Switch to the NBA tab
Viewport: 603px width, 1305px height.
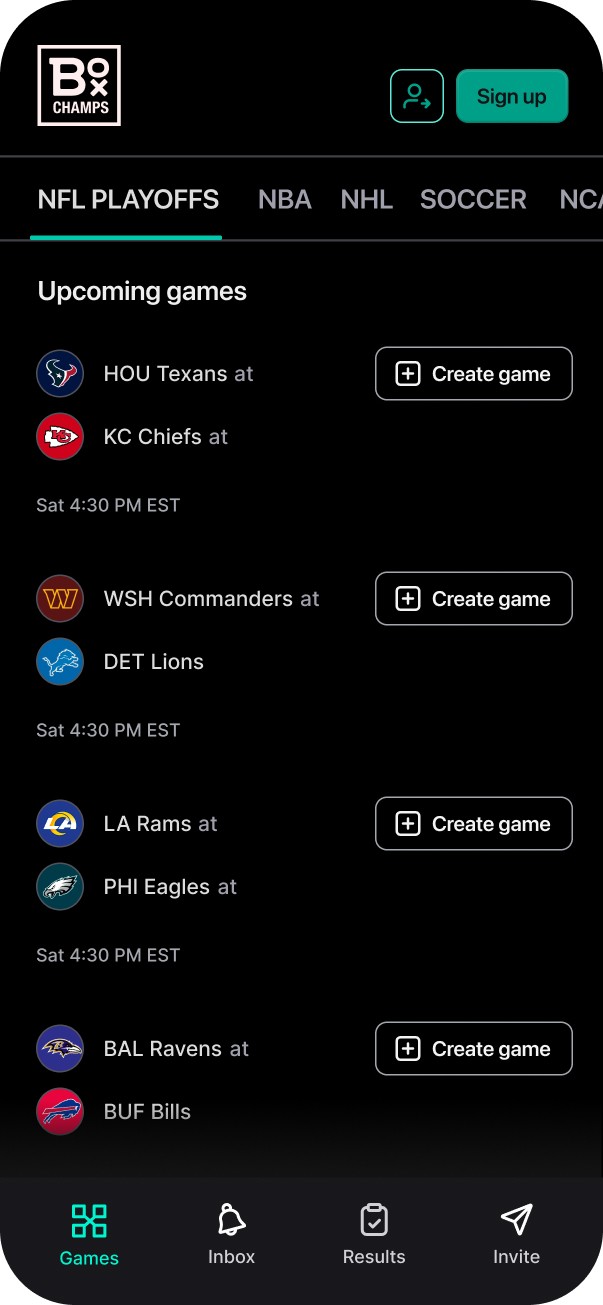click(285, 199)
